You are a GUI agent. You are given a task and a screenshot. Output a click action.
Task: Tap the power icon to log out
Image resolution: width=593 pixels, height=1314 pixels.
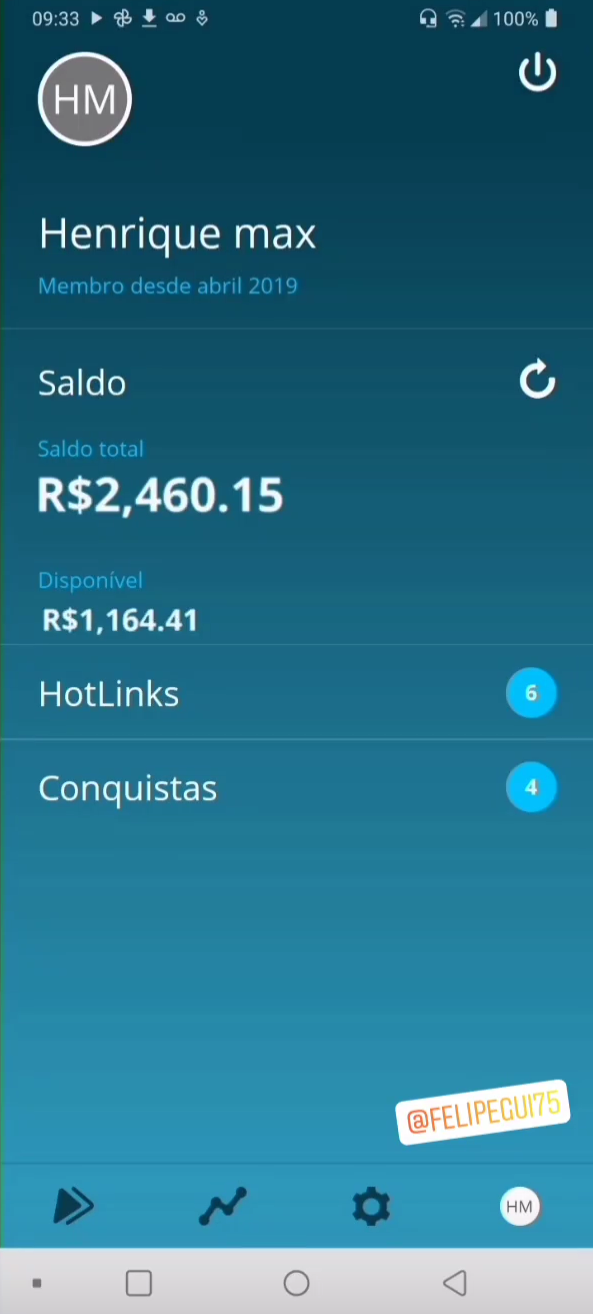pos(537,73)
